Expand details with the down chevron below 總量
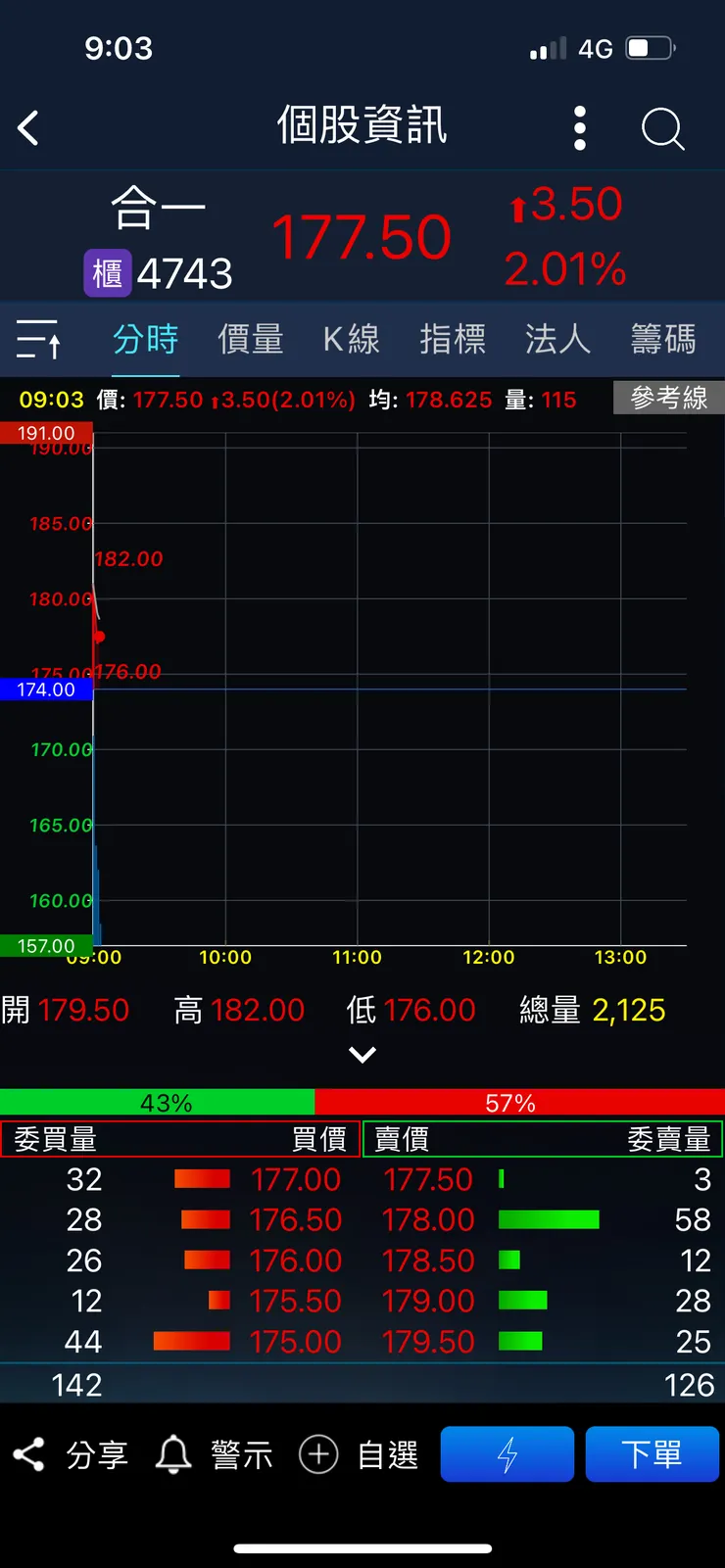 pyautogui.click(x=362, y=1055)
